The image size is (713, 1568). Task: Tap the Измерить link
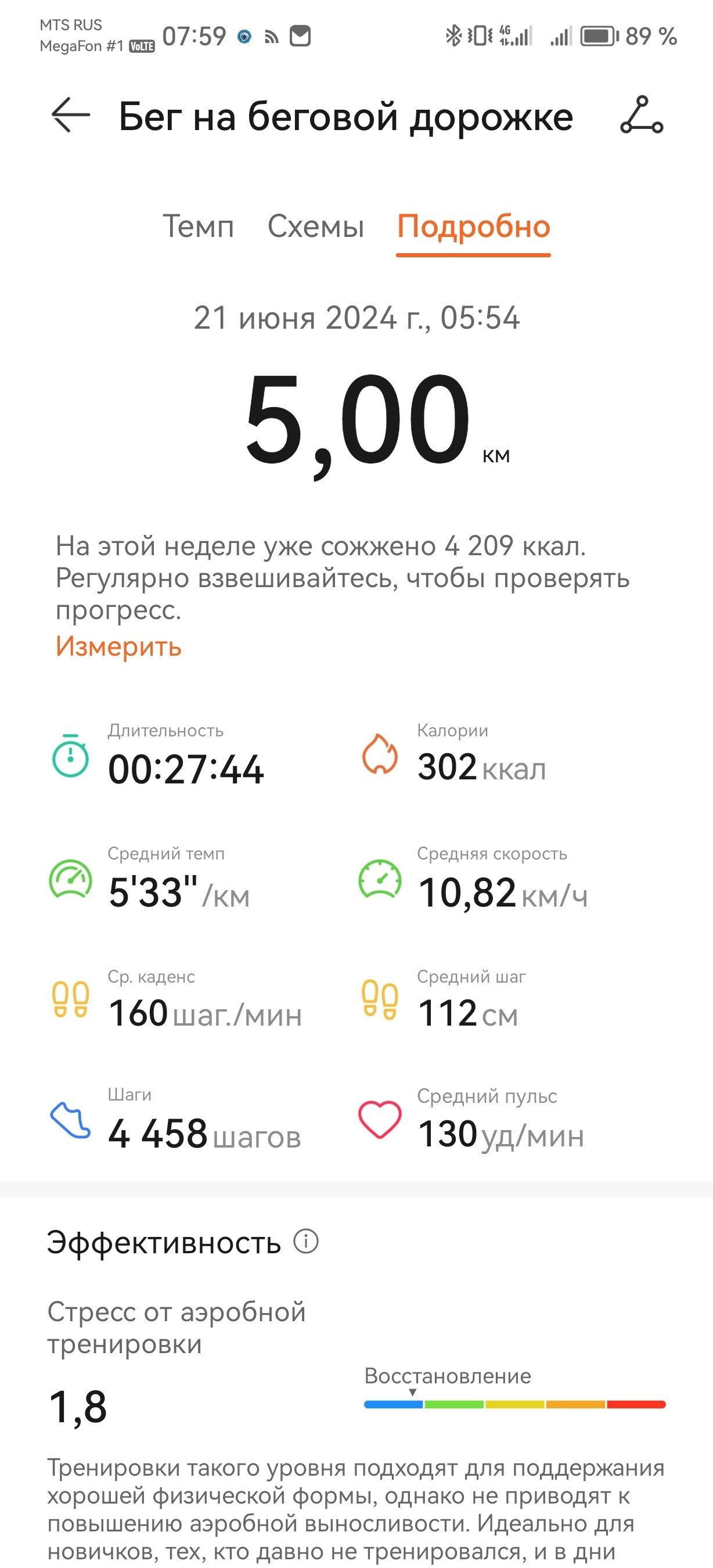pos(118,646)
